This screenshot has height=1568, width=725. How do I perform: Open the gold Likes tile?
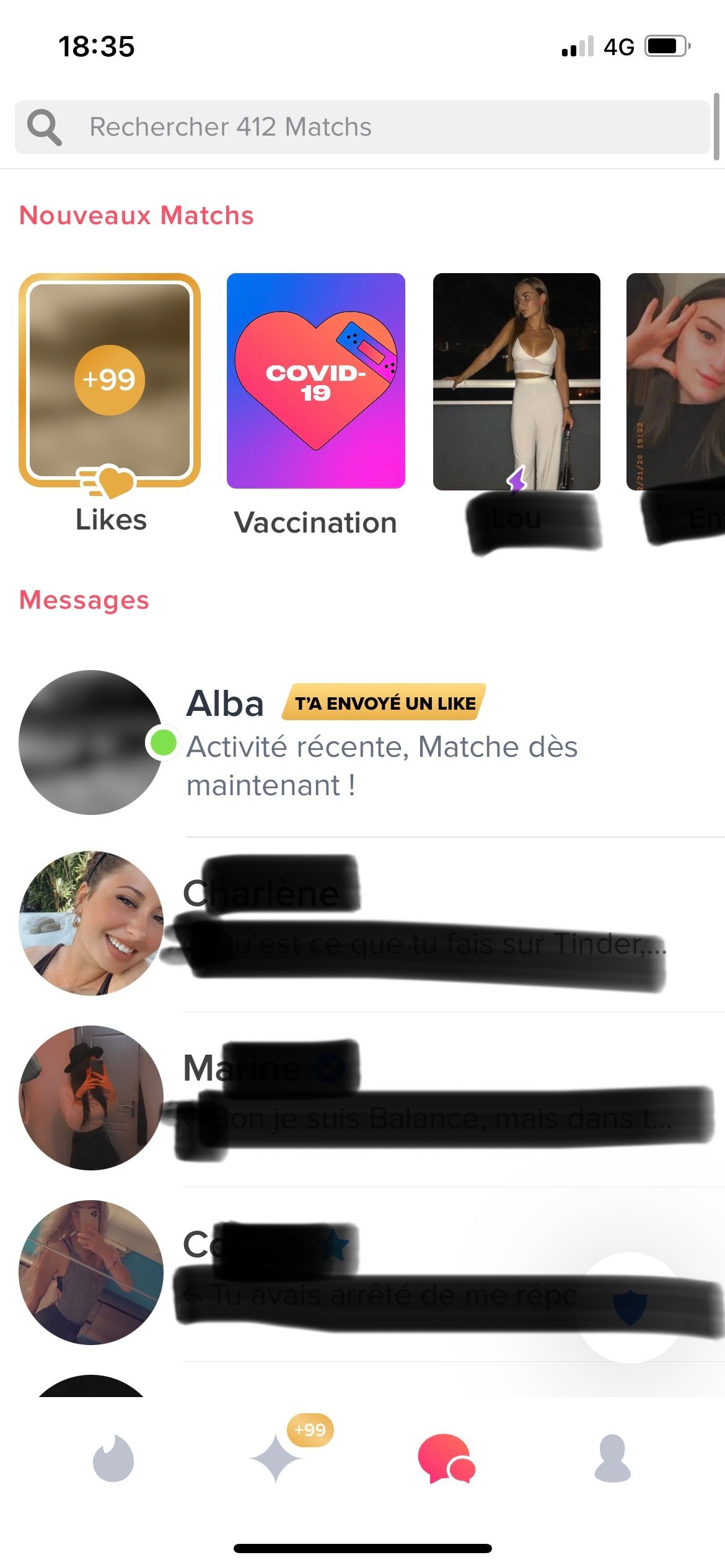110,380
